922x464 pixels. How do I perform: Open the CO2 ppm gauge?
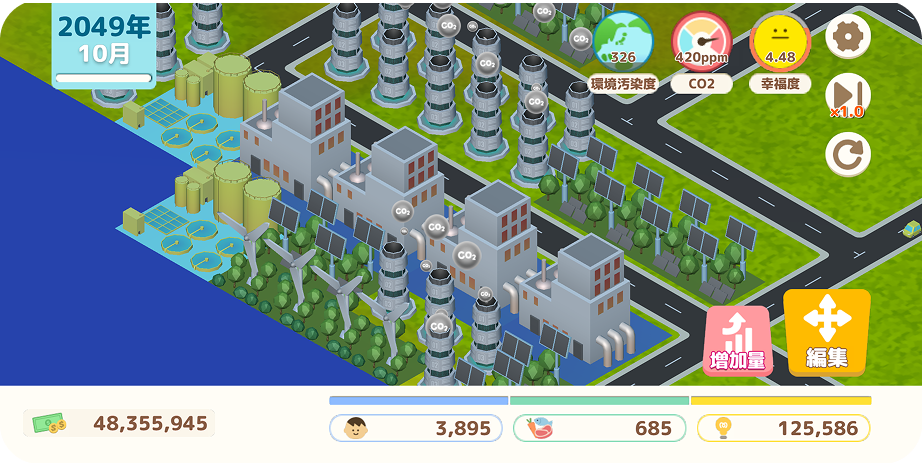pos(701,48)
